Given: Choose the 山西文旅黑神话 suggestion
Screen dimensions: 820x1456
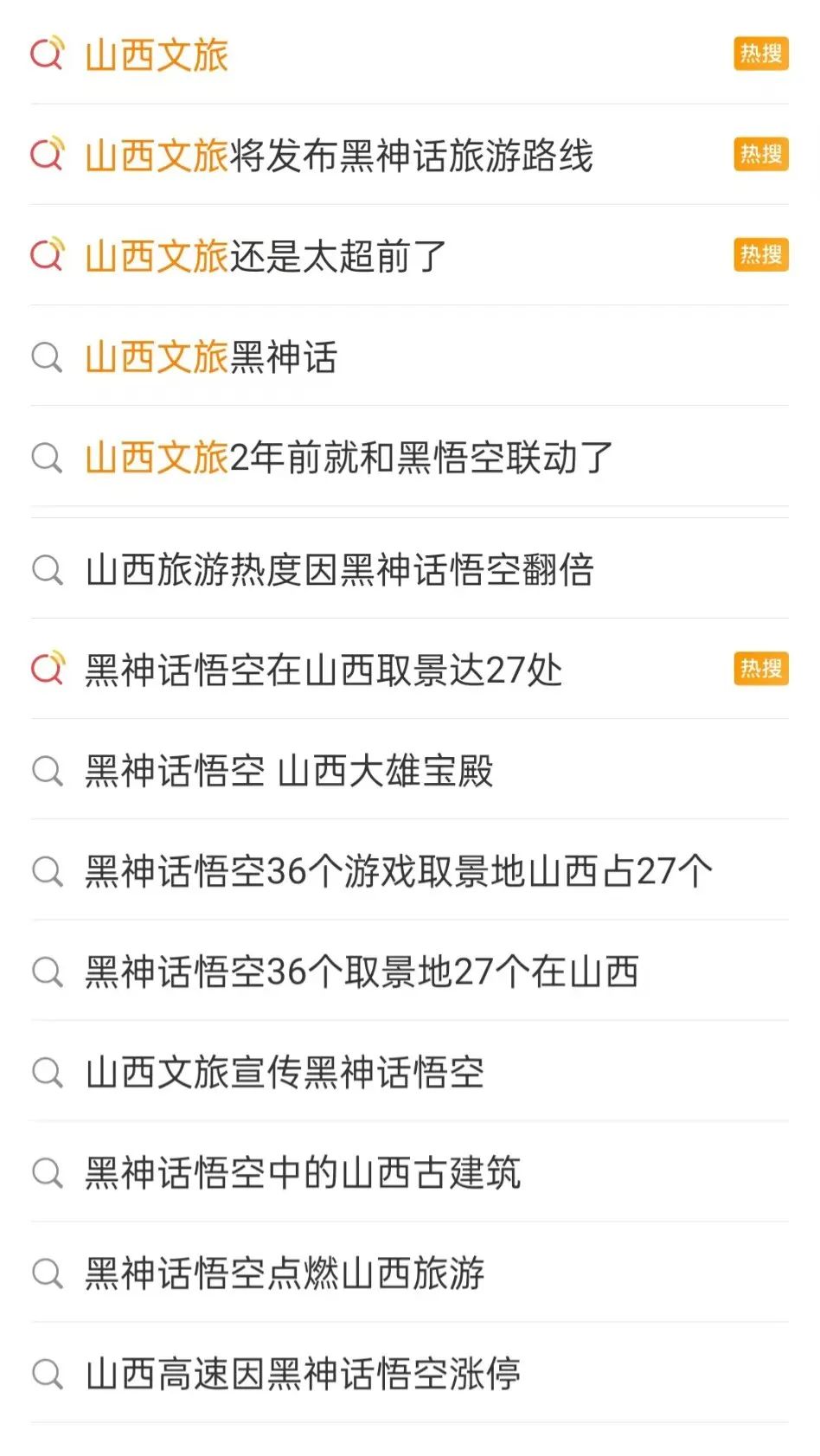Looking at the screenshot, I should pos(211,356).
